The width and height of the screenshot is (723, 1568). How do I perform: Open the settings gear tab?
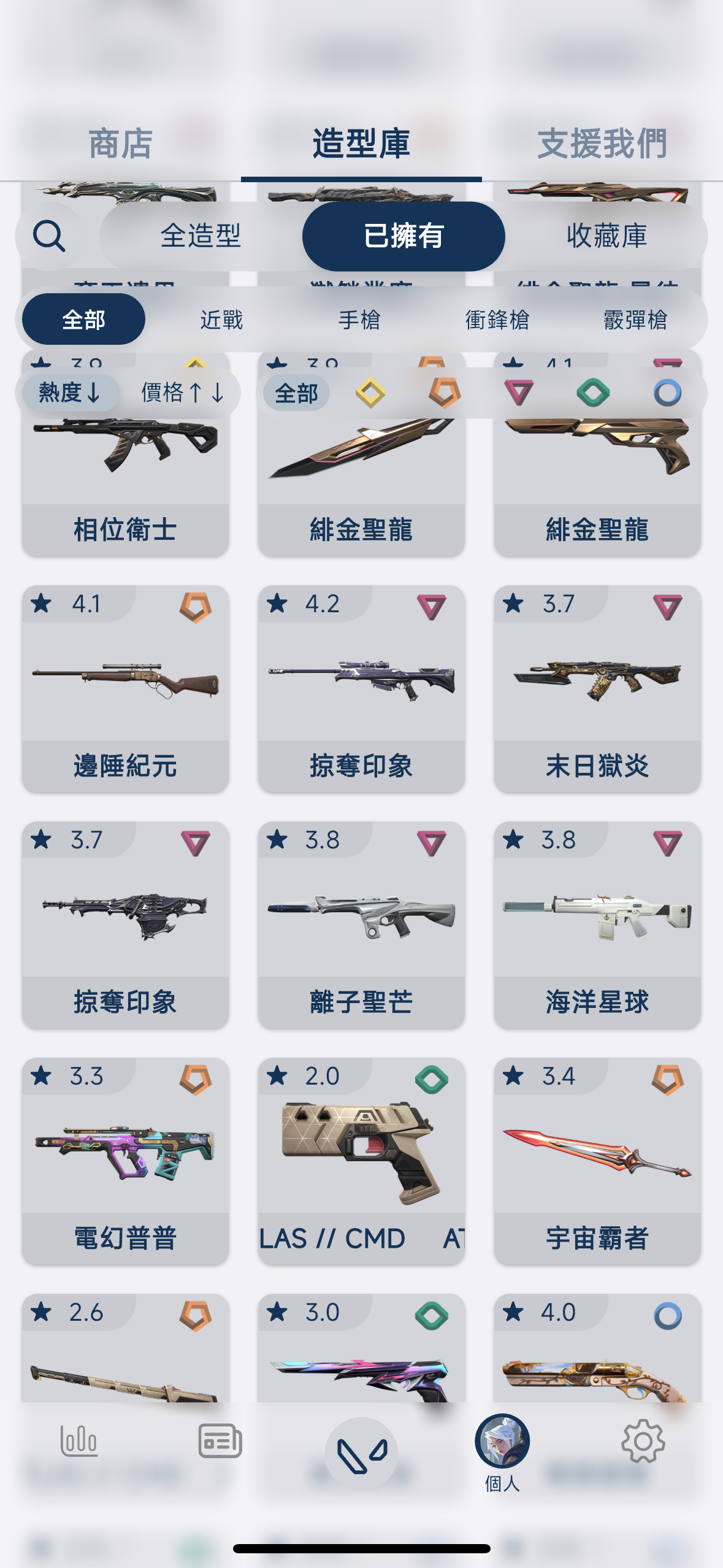[643, 1441]
